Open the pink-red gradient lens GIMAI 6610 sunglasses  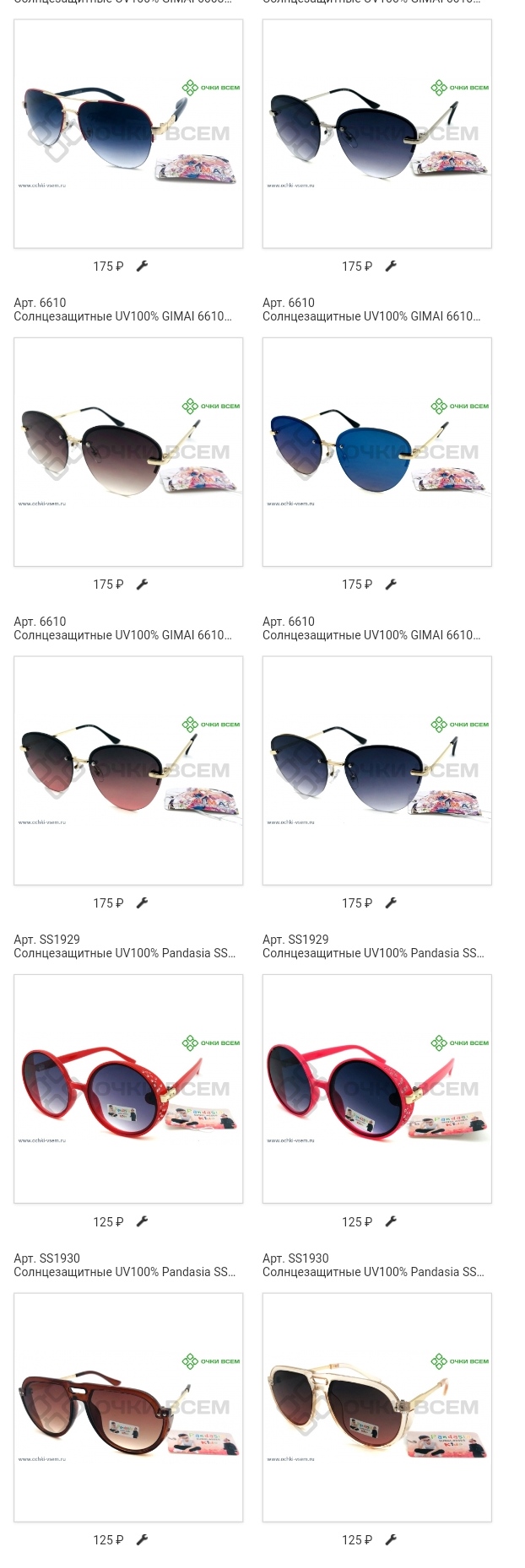(128, 770)
